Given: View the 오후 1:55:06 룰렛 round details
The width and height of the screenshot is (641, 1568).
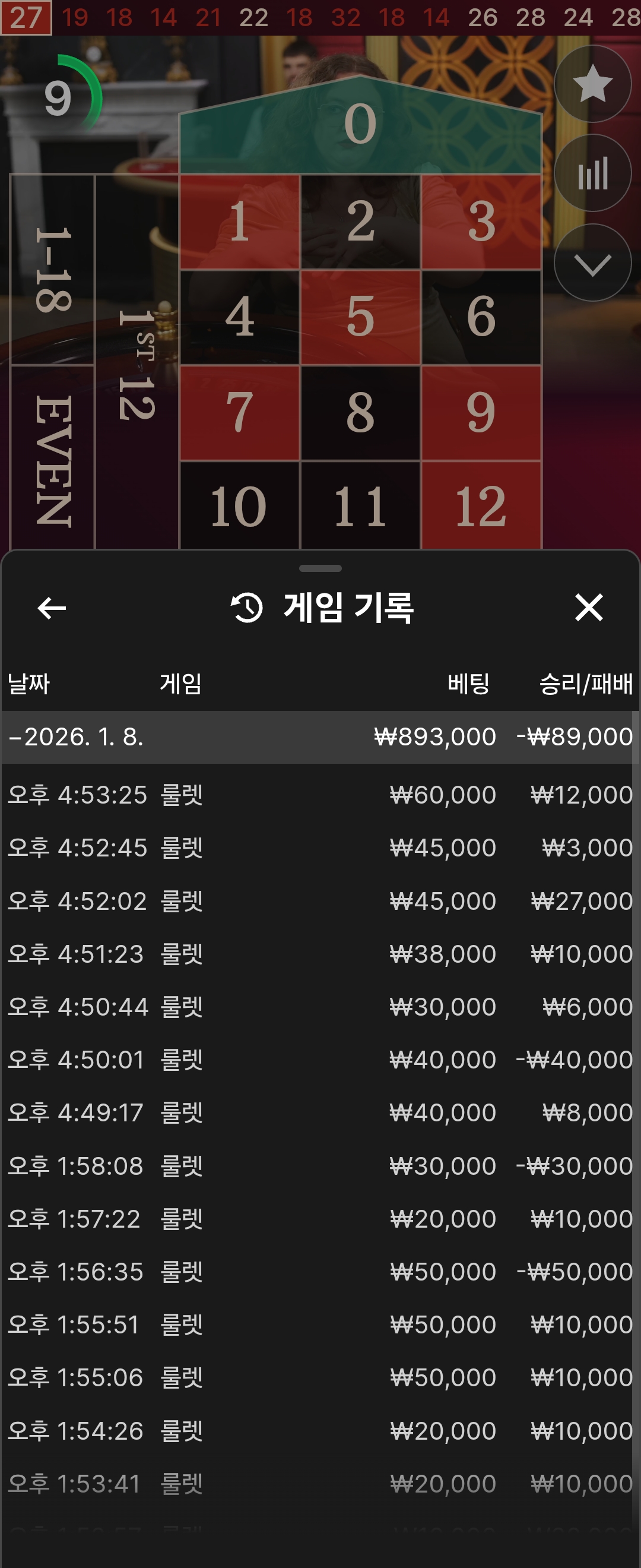Looking at the screenshot, I should coord(320,1377).
